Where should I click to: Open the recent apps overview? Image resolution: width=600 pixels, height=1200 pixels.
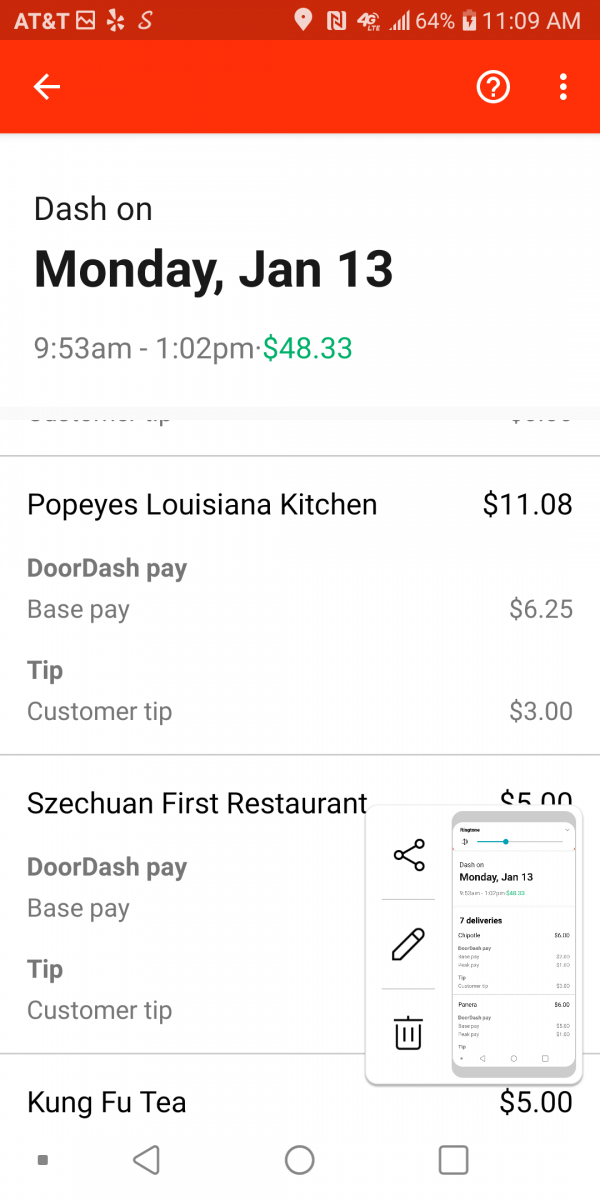[x=453, y=1160]
